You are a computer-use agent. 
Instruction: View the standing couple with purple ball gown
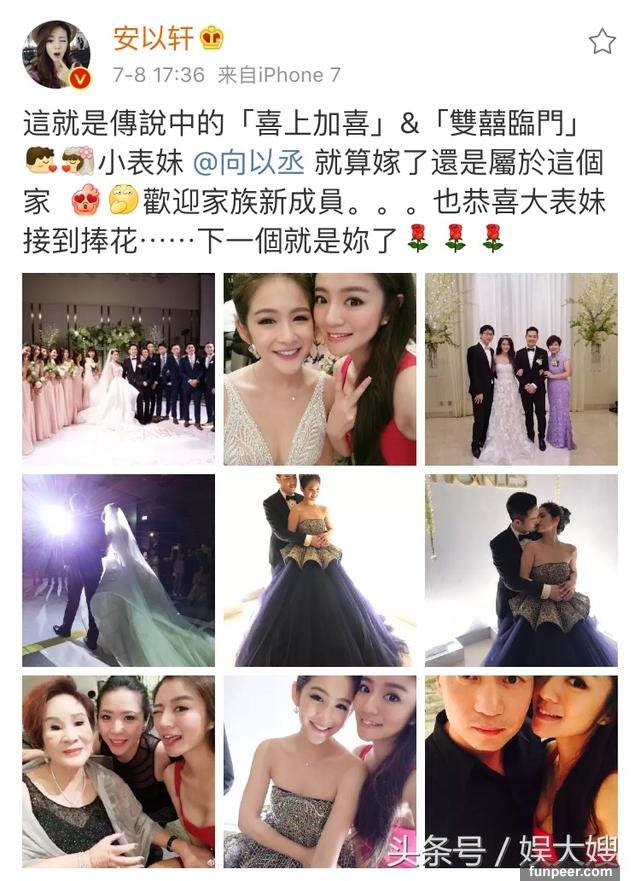[319, 570]
